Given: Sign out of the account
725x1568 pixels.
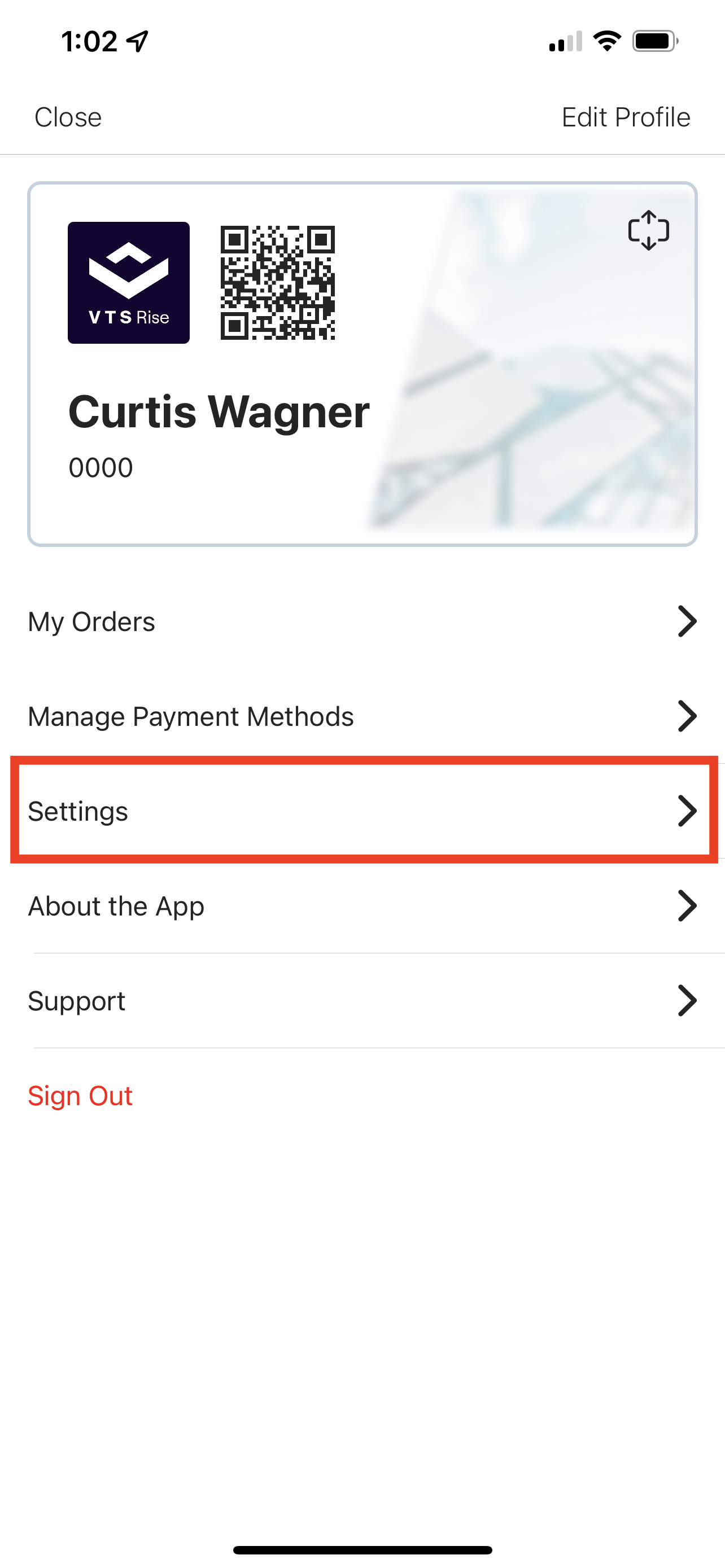Looking at the screenshot, I should pos(80,1096).
